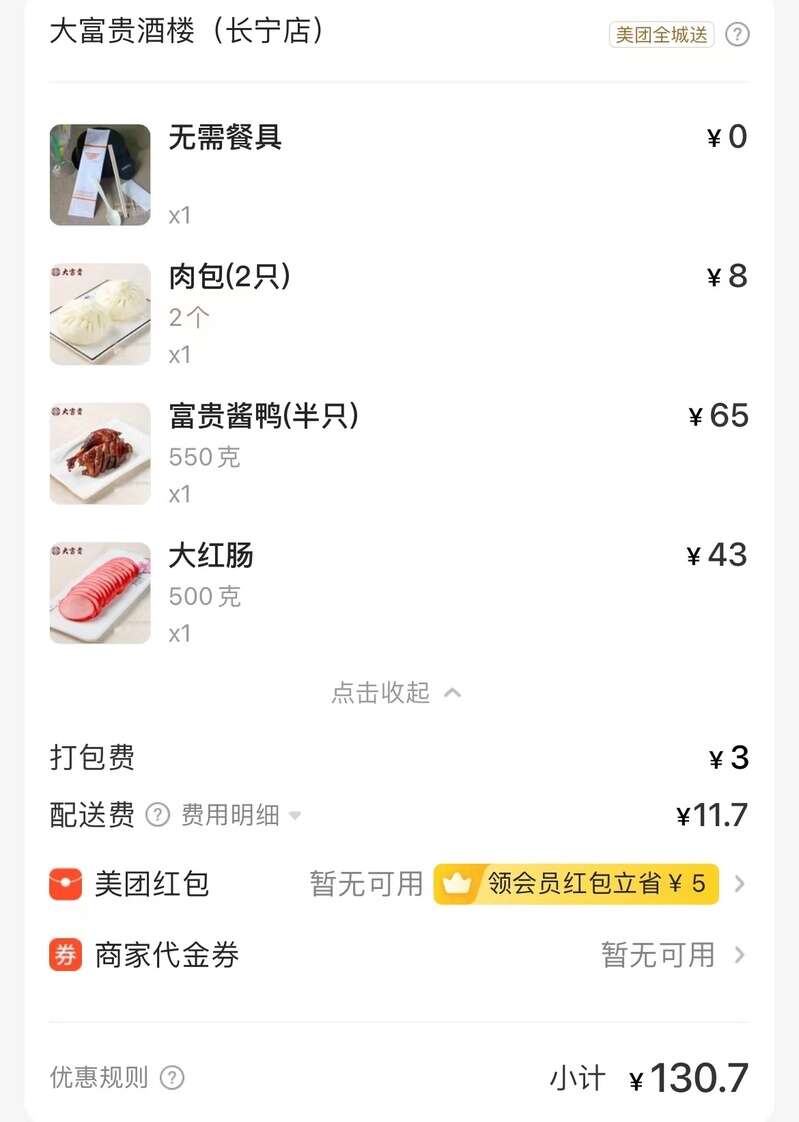Image resolution: width=799 pixels, height=1122 pixels.
Task: Tap the question mark beside 配送费
Action: (x=158, y=815)
